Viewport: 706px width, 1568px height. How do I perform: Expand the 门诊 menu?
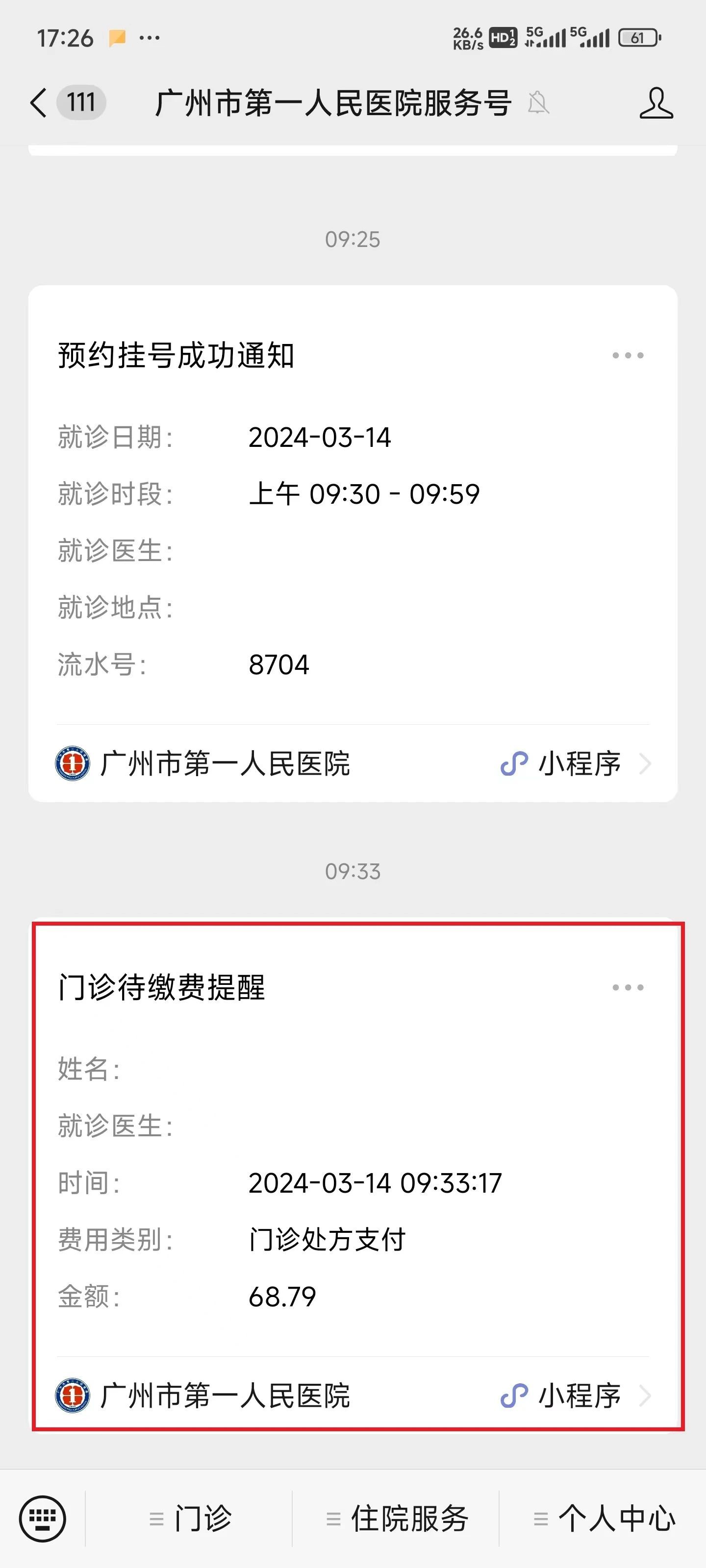click(x=190, y=1518)
